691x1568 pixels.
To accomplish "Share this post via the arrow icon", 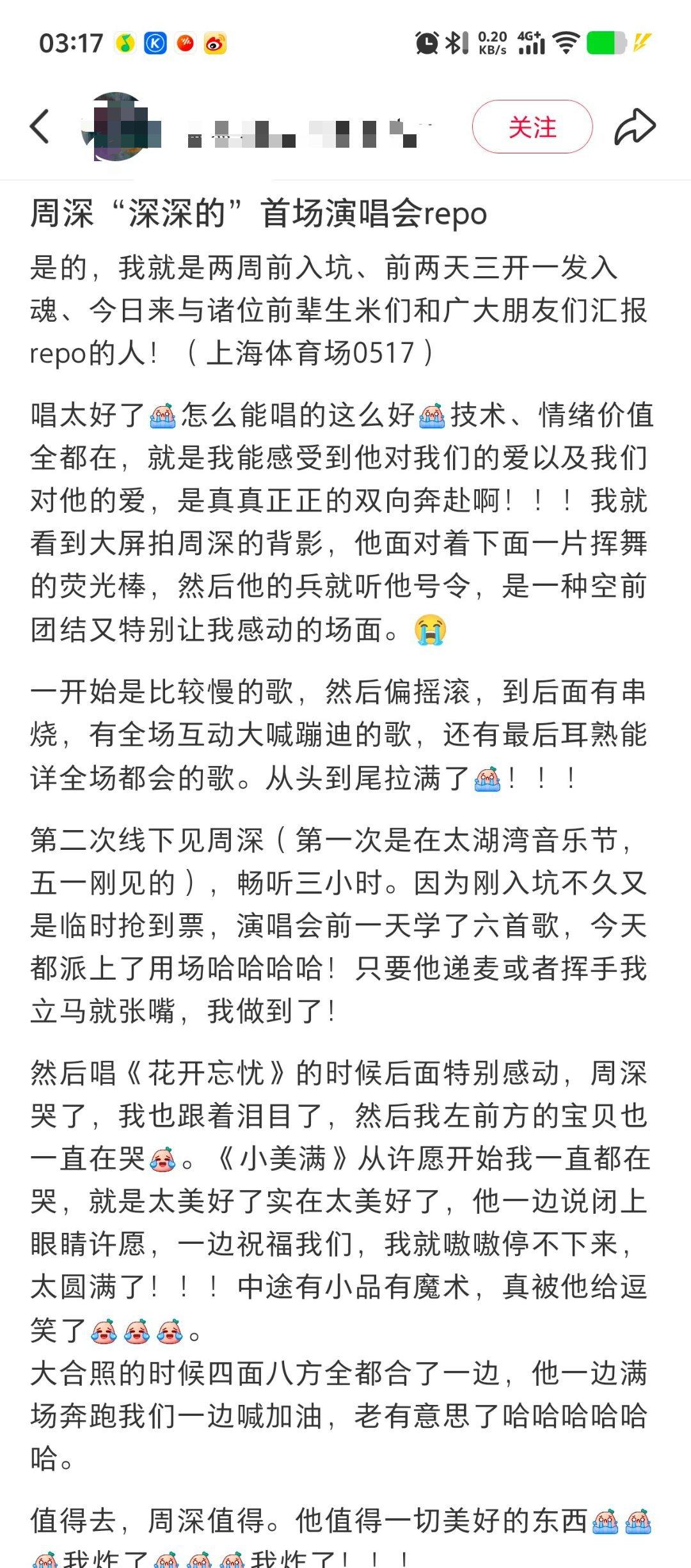I will pos(635,127).
